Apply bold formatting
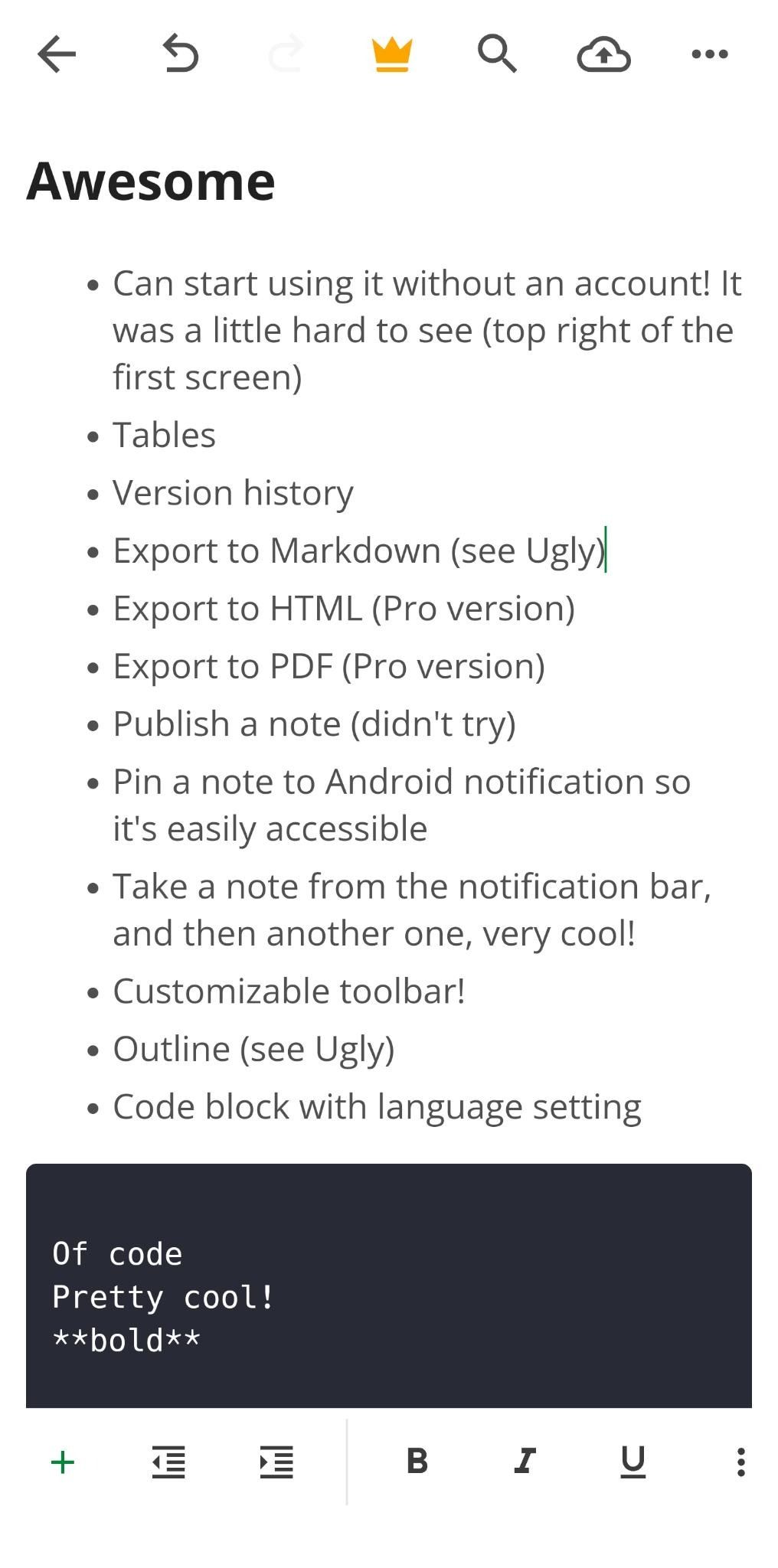This screenshot has height=1568, width=778. pos(417,1462)
